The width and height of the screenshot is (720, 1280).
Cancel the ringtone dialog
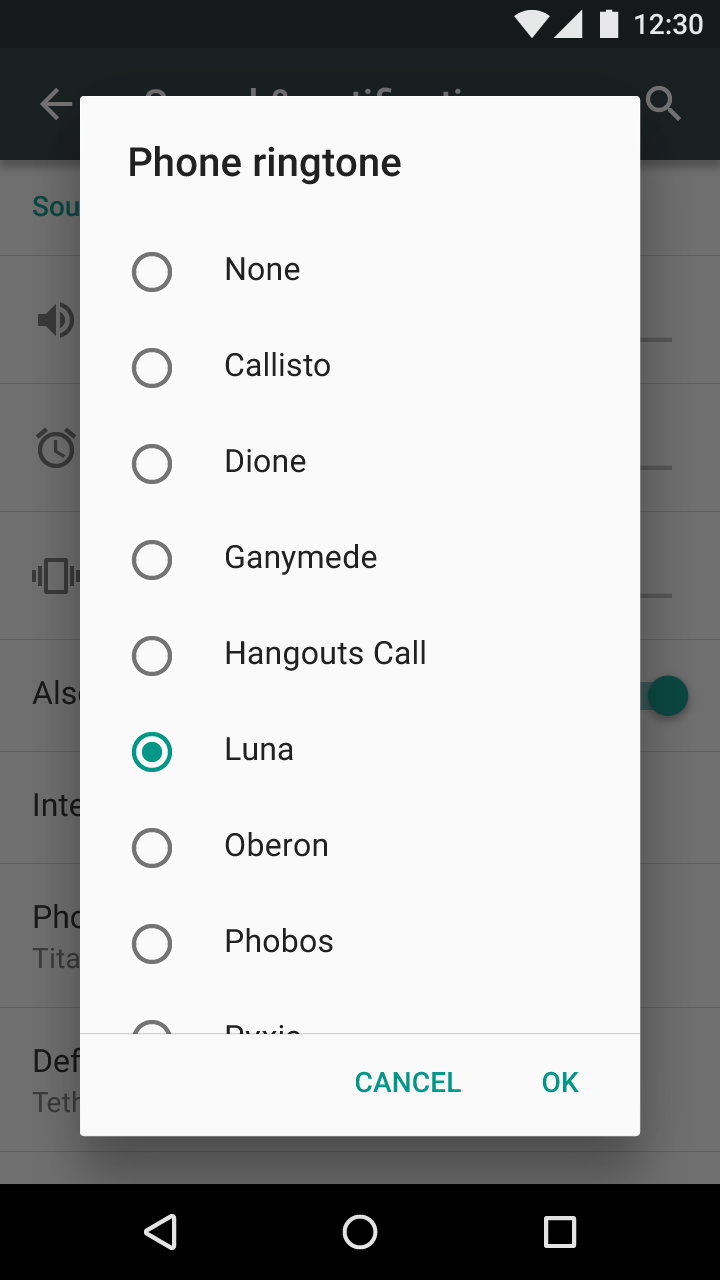[x=408, y=1082]
